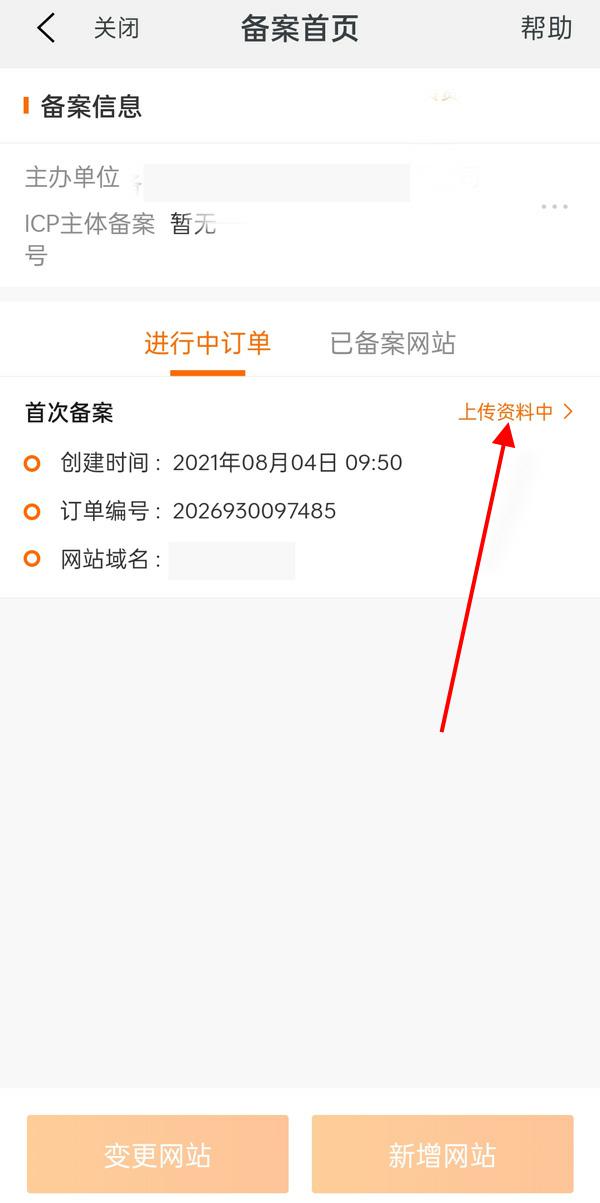Open 帮助 help page

click(546, 28)
